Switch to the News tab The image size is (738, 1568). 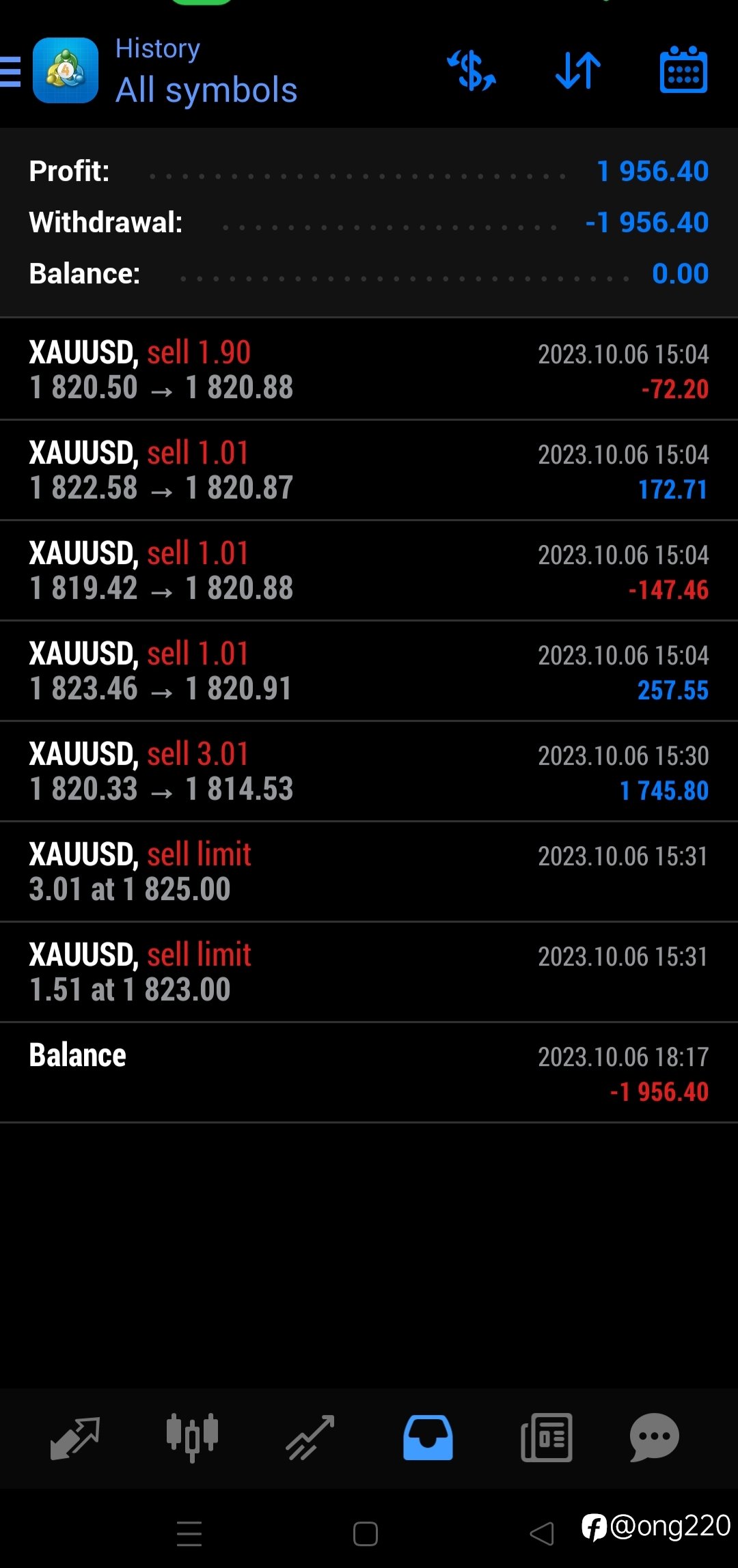546,1438
